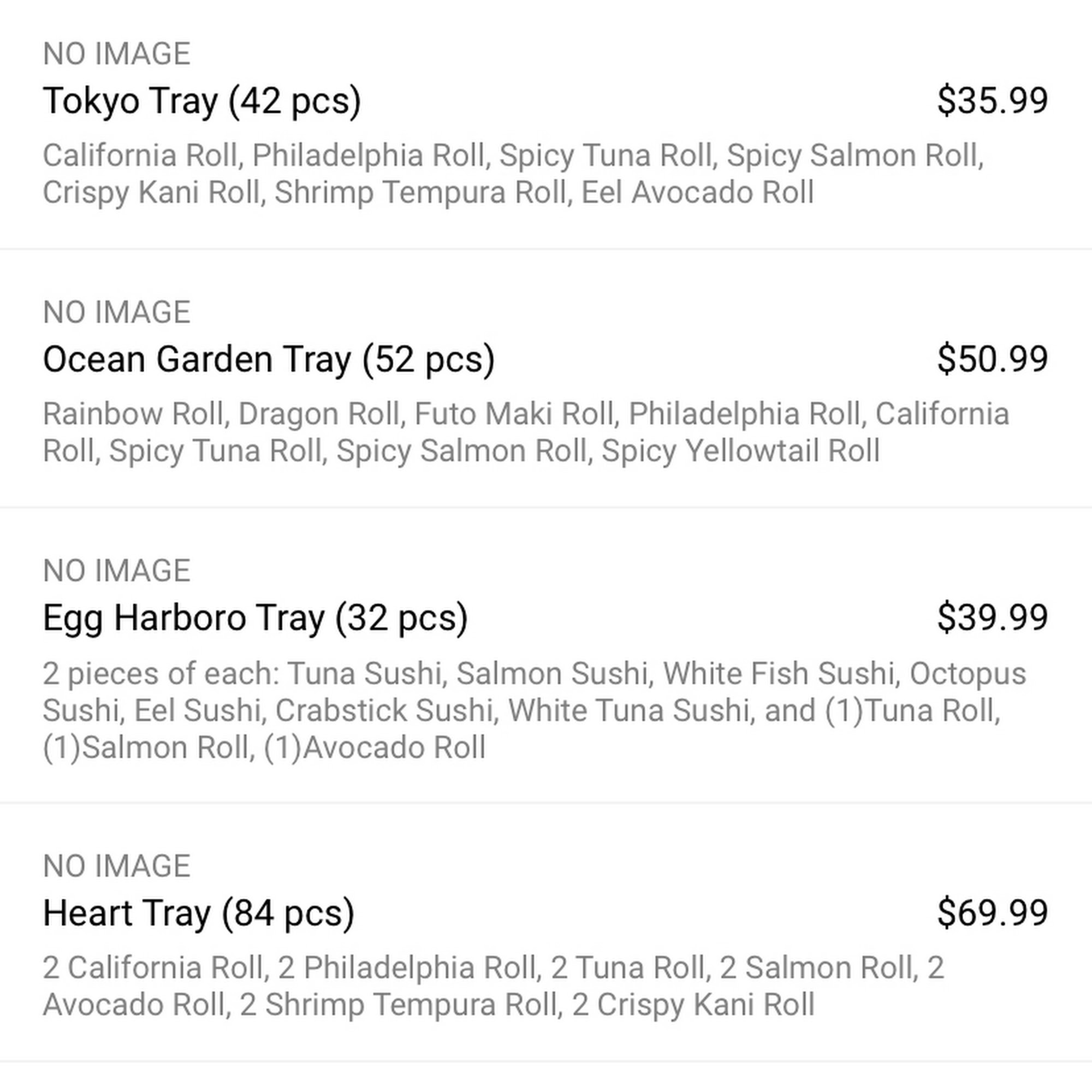View Egg Harboro Tray (32 pcs) details
This screenshot has width=1092, height=1092.
pyautogui.click(x=255, y=618)
